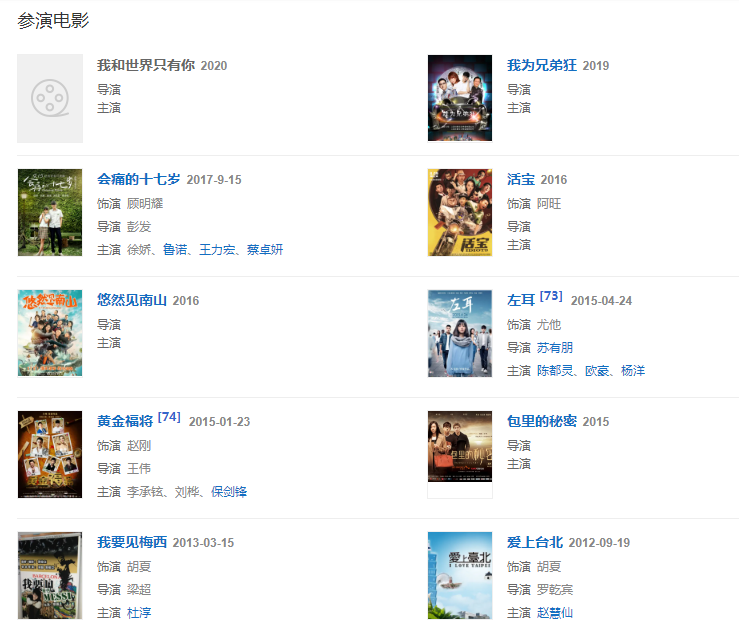Open the 爱上台北 movie page
This screenshot has width=739, height=634.
[534, 543]
